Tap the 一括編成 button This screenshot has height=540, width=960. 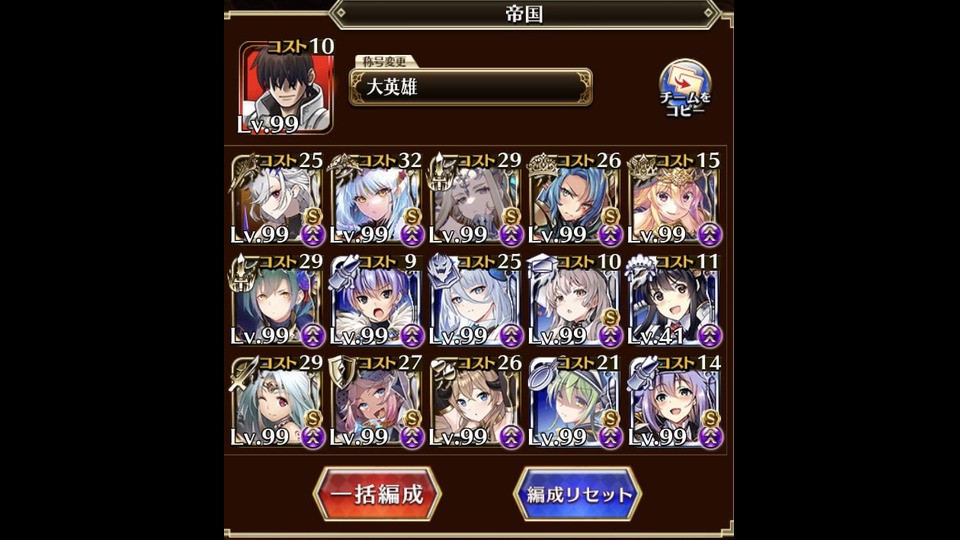377,494
